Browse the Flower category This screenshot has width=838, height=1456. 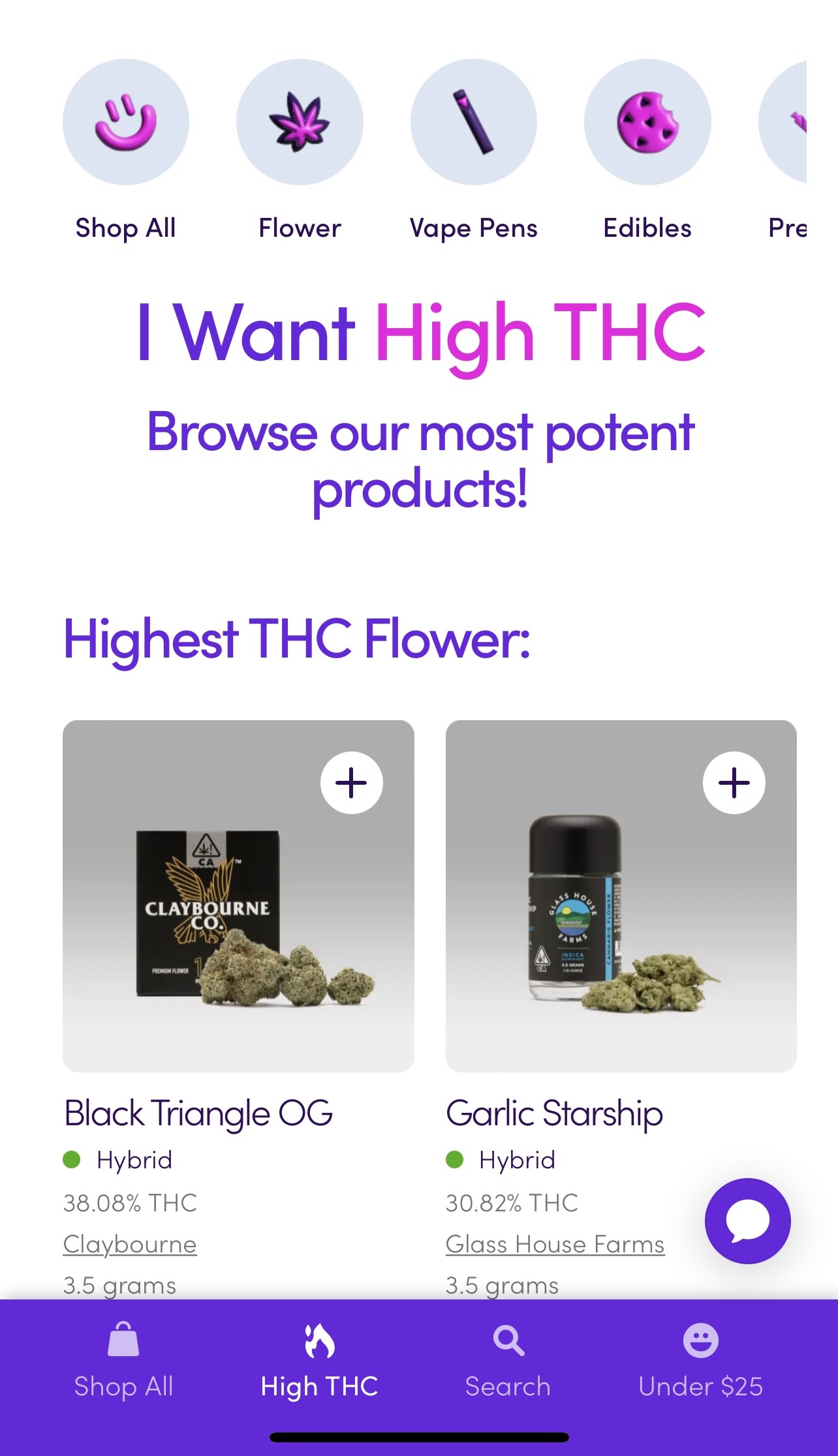point(300,122)
